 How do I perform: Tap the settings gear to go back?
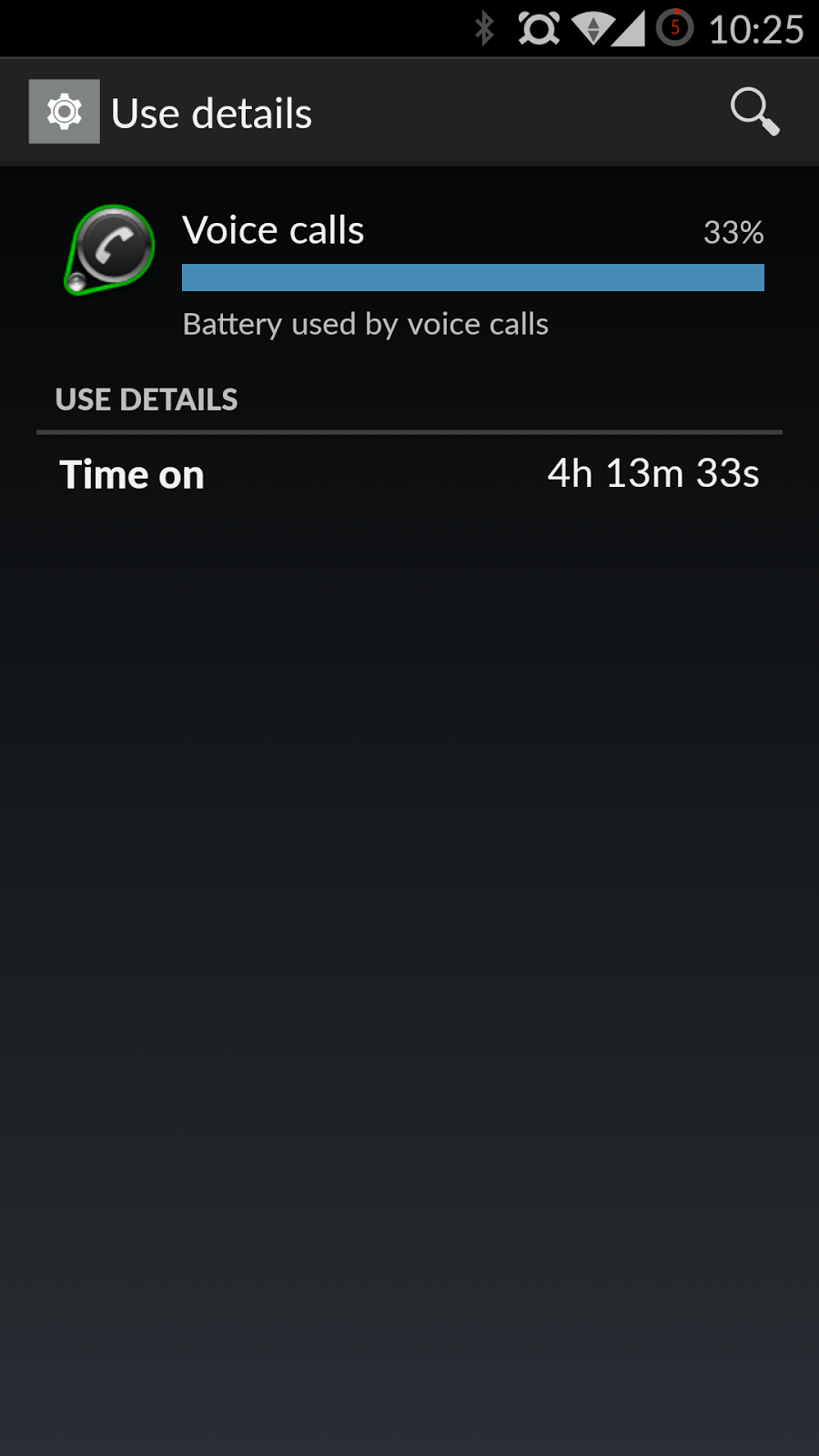click(x=65, y=112)
